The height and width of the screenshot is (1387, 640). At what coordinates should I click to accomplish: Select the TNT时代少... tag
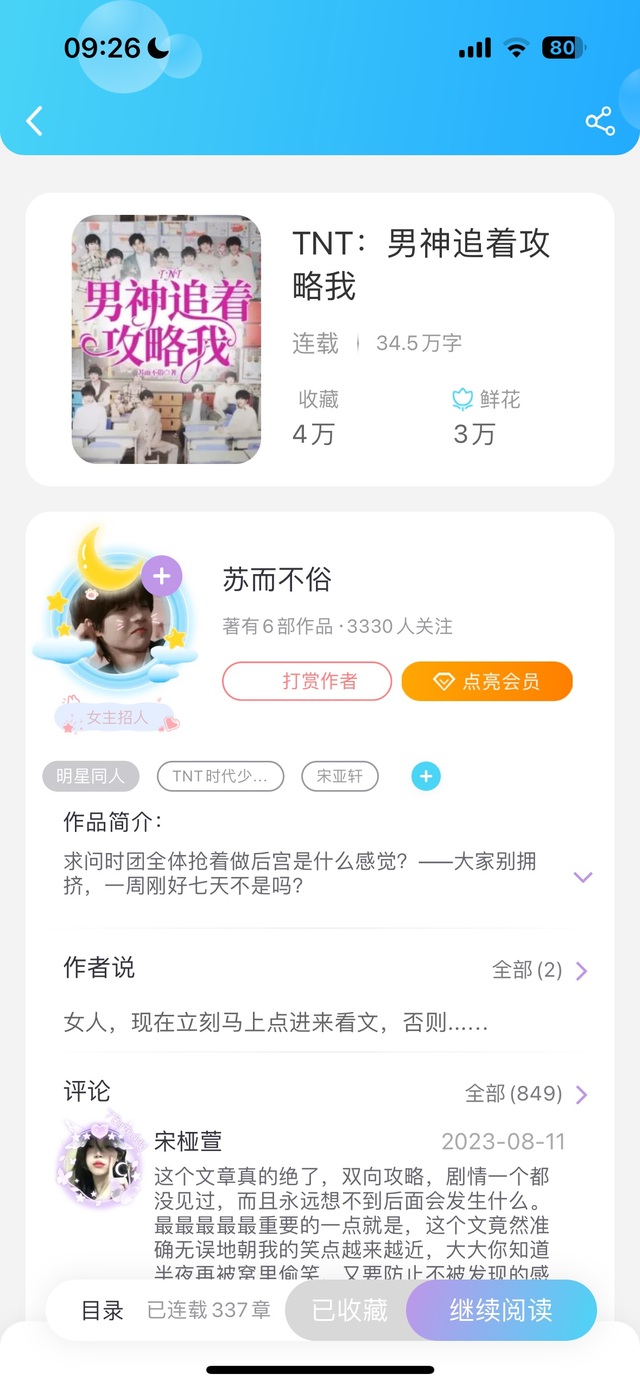(221, 776)
